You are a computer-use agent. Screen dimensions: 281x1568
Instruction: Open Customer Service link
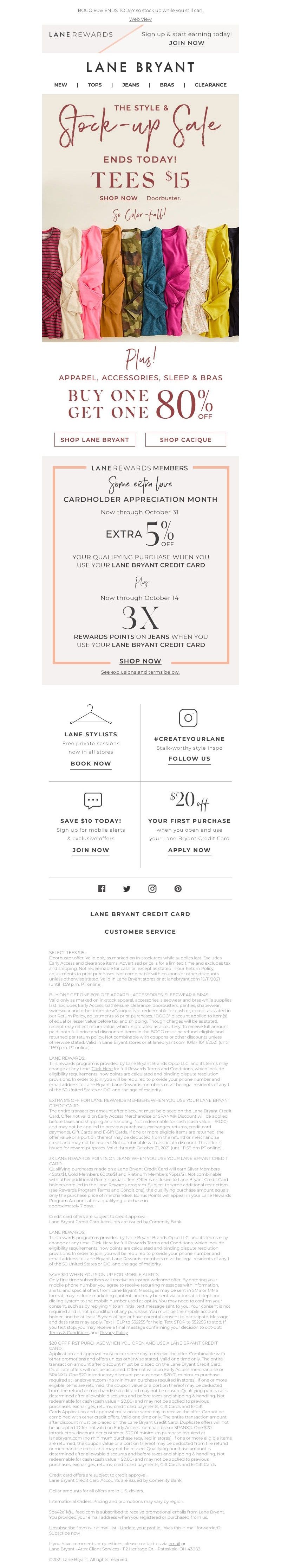coord(140,932)
